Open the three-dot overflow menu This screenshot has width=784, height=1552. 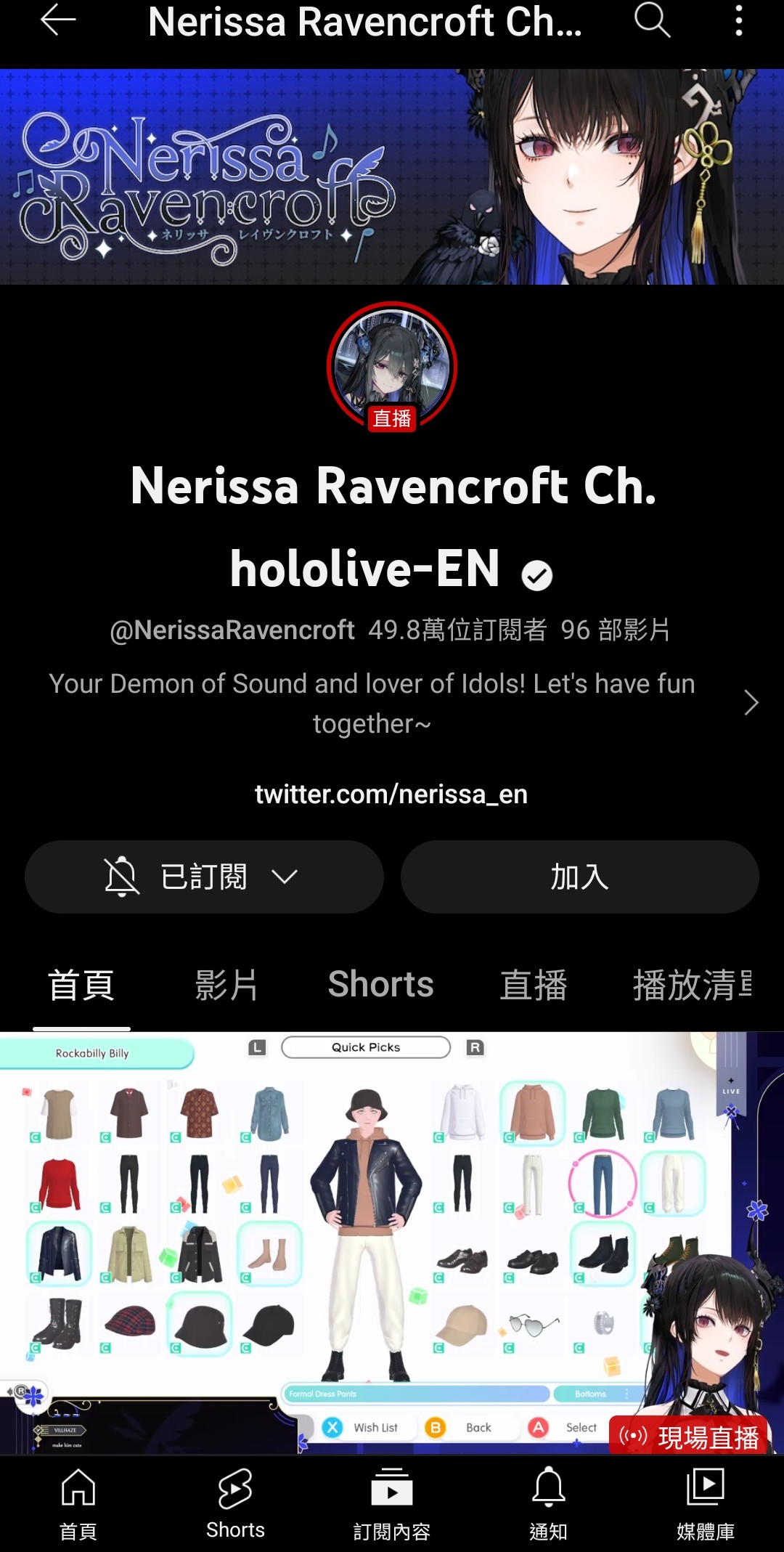738,20
